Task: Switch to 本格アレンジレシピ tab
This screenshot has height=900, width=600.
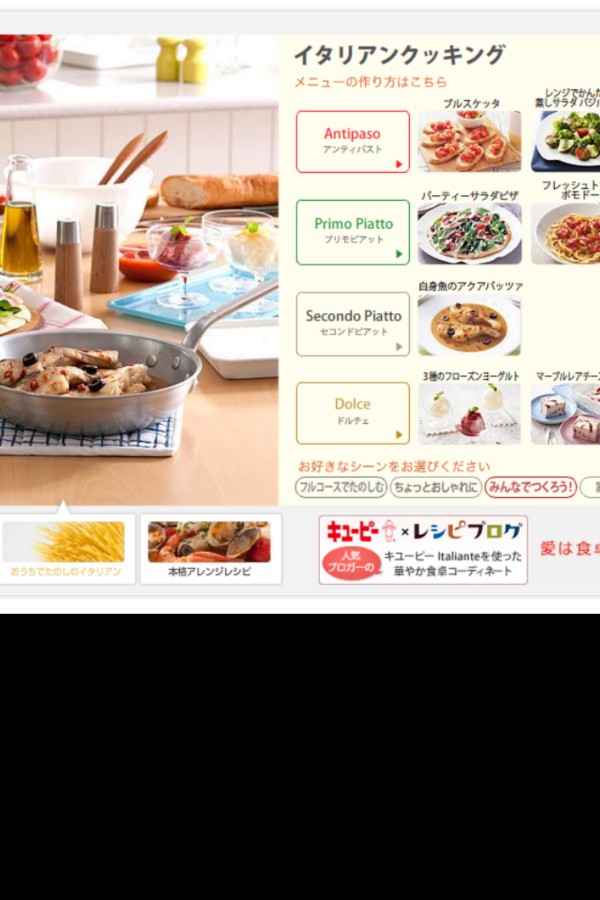Action: coord(210,549)
